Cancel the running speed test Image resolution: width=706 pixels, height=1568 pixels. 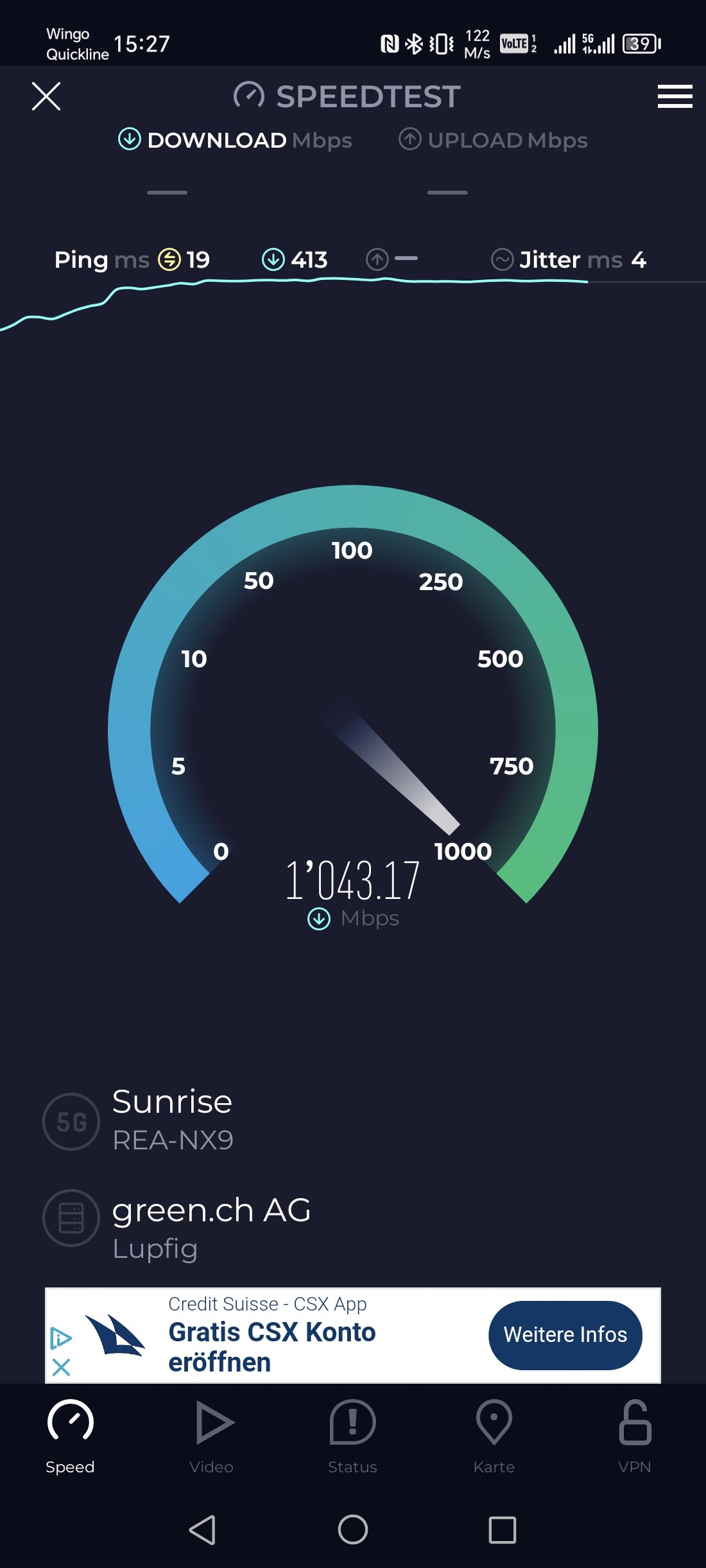click(46, 96)
